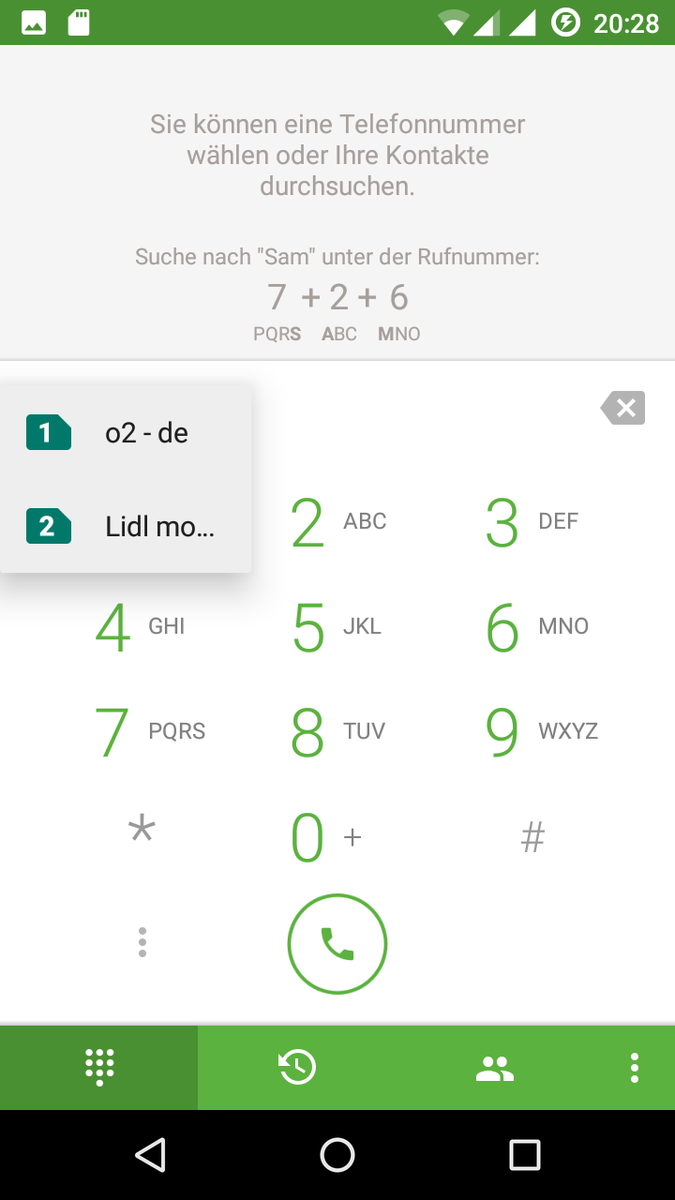Switch to the contacts tab
This screenshot has height=1200, width=675.
(494, 1068)
